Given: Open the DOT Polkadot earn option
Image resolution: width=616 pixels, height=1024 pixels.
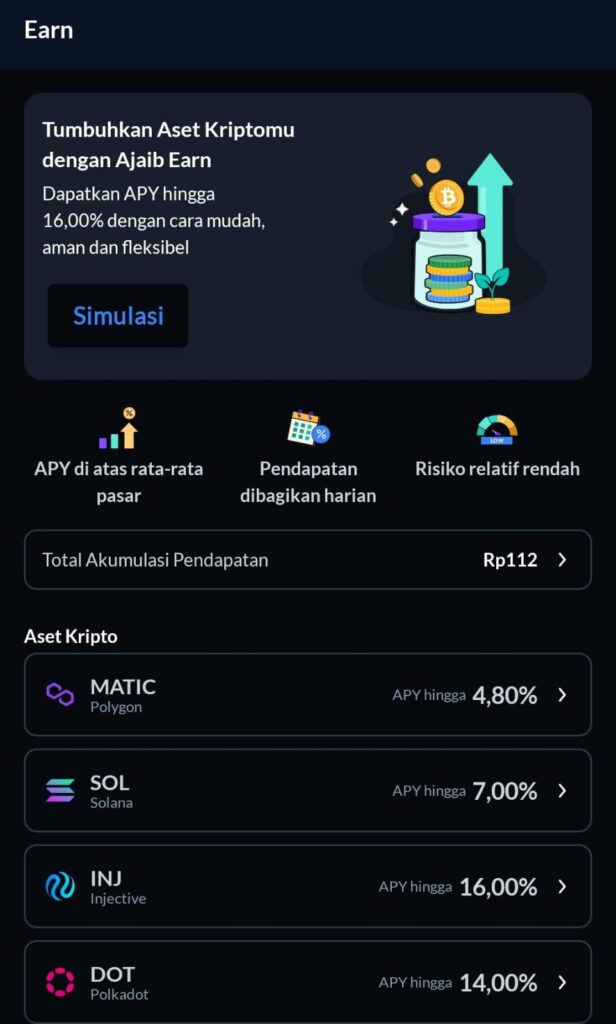Looking at the screenshot, I should (x=307, y=982).
